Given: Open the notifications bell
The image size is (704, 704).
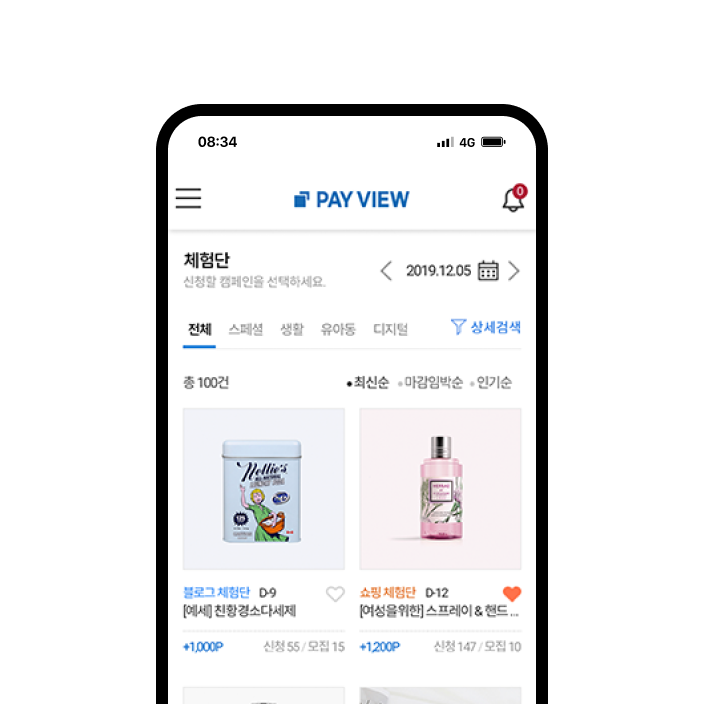Looking at the screenshot, I should [513, 199].
